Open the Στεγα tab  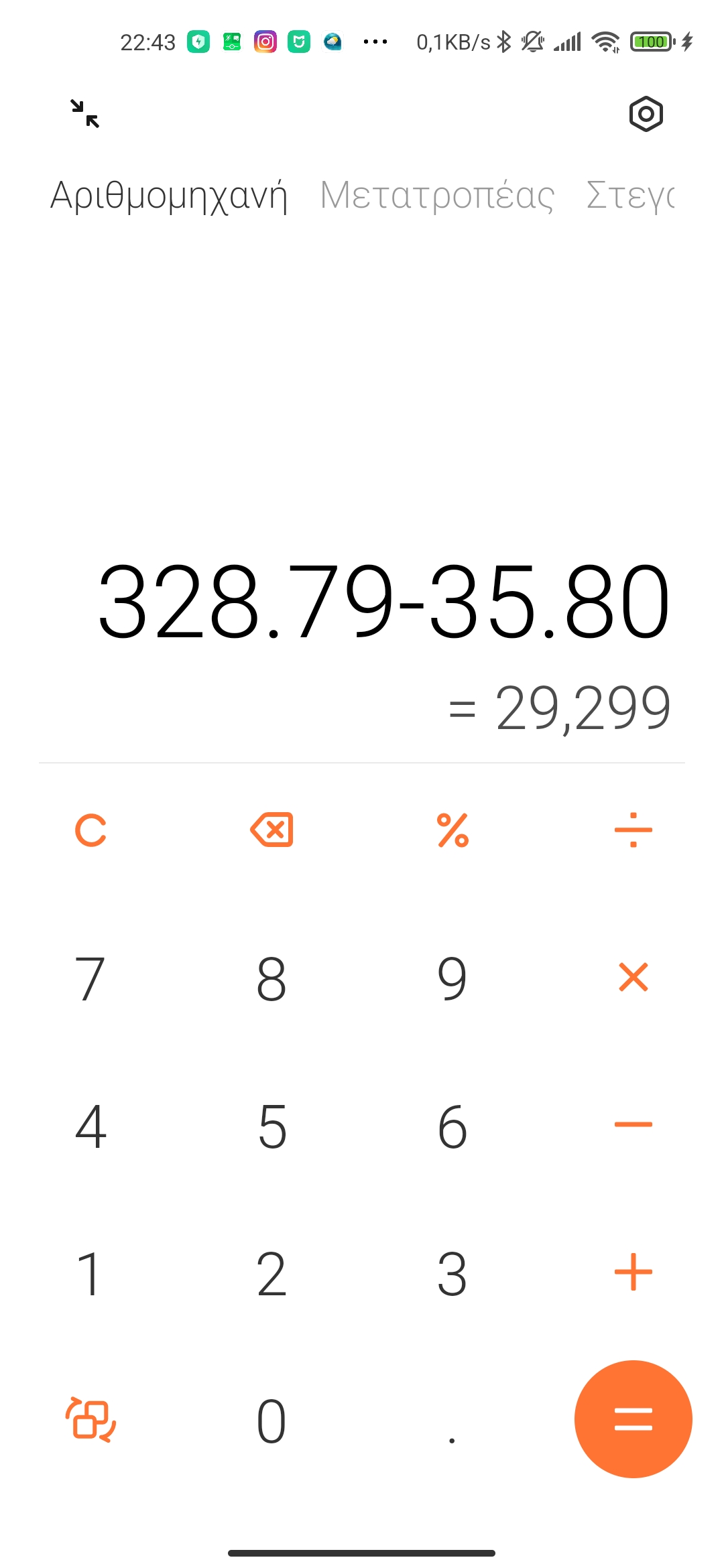630,196
